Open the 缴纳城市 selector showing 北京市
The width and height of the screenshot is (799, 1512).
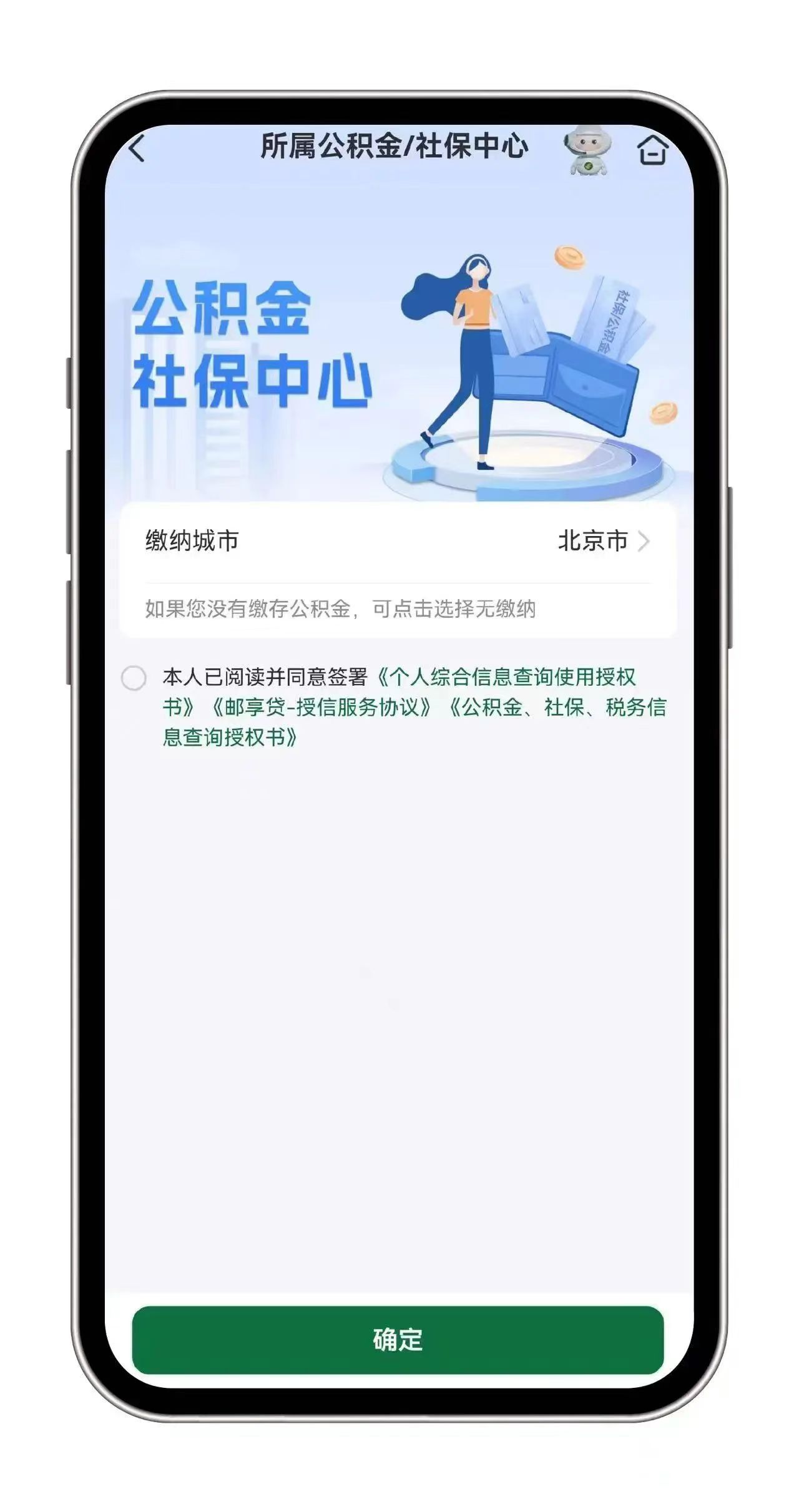pos(602,541)
